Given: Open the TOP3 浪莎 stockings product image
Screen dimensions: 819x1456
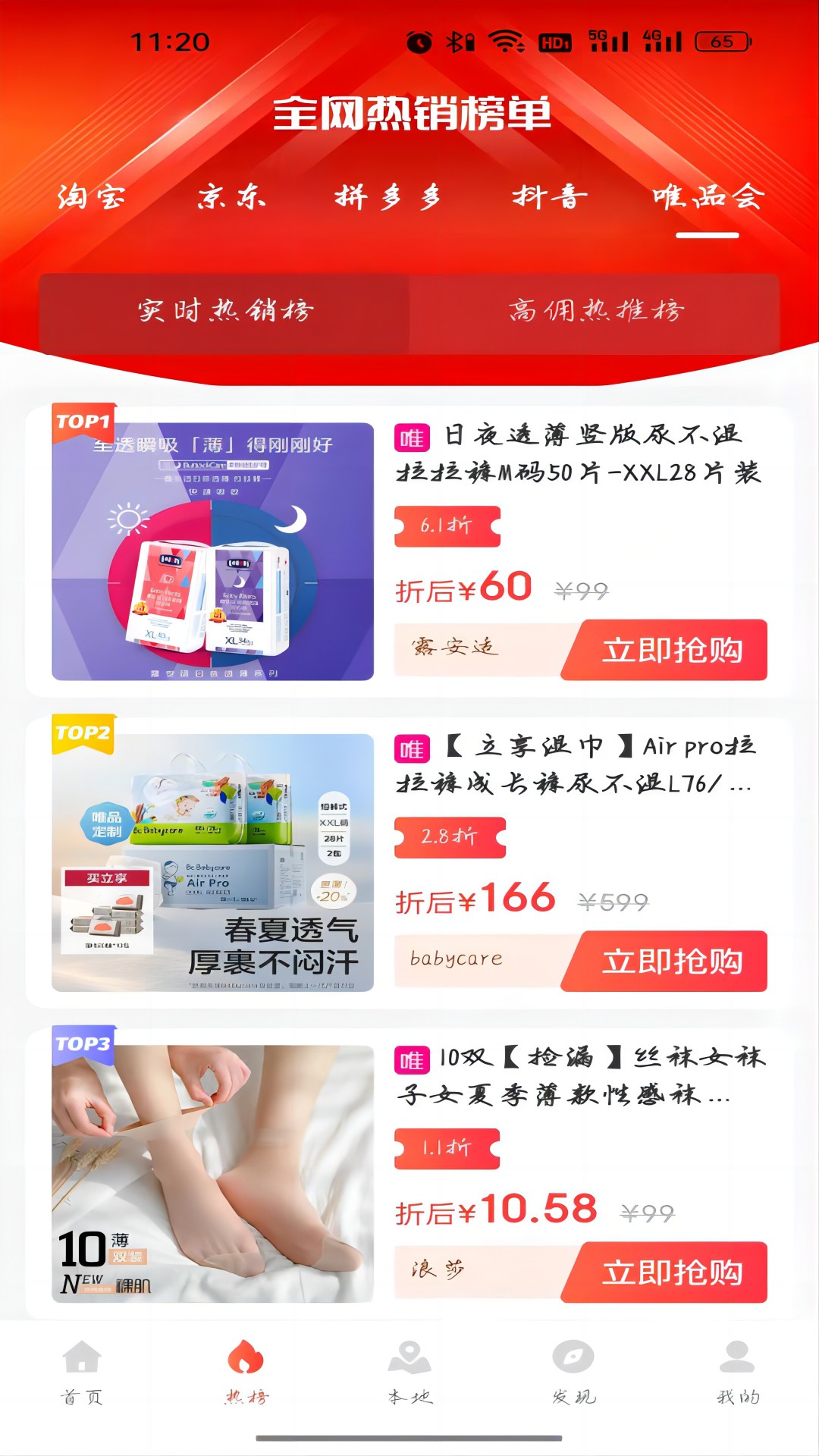Looking at the screenshot, I should click(x=212, y=1173).
